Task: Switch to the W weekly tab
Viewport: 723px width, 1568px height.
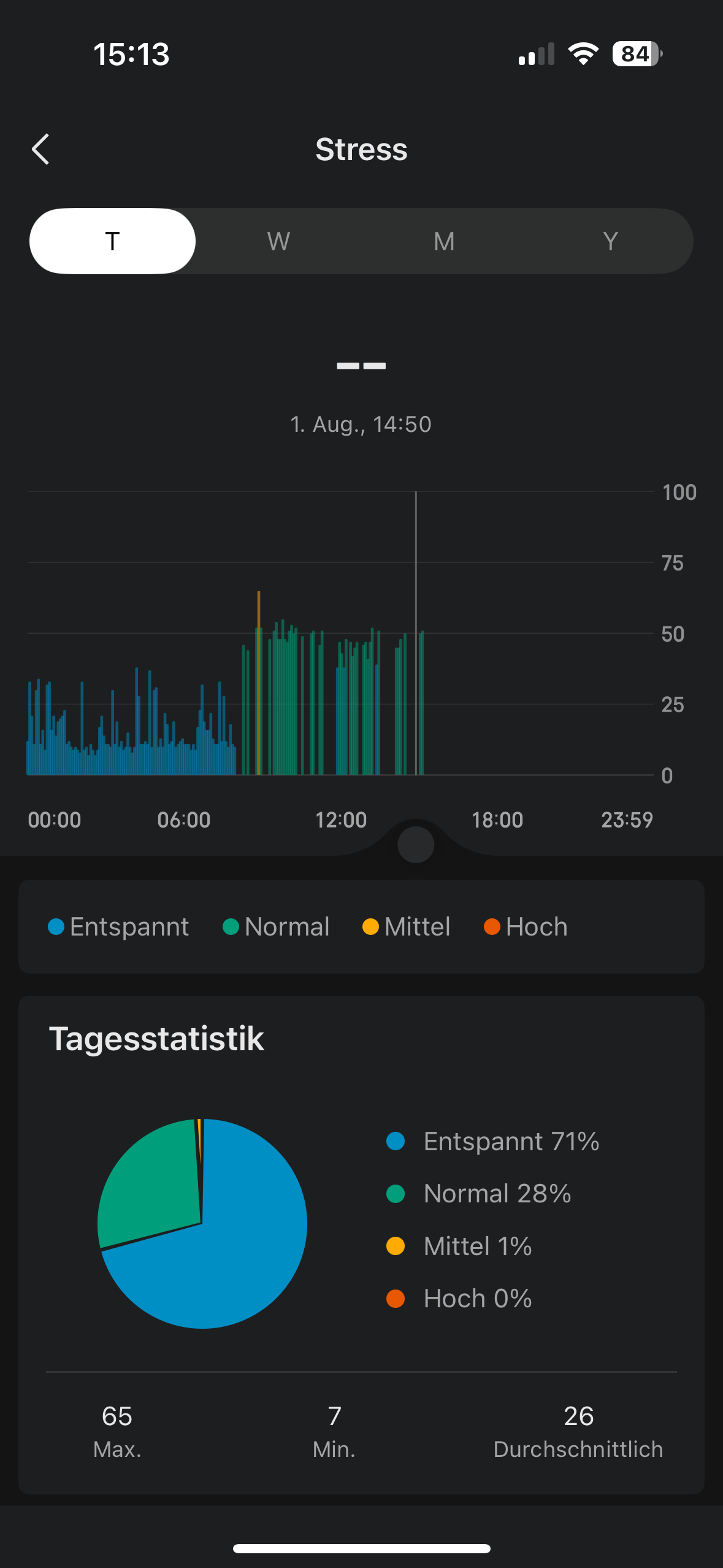Action: click(278, 241)
